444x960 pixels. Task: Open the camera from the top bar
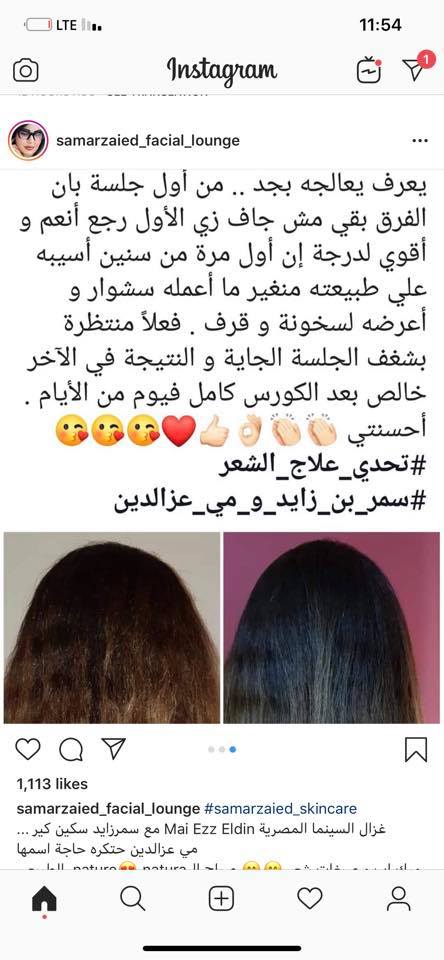coord(25,70)
